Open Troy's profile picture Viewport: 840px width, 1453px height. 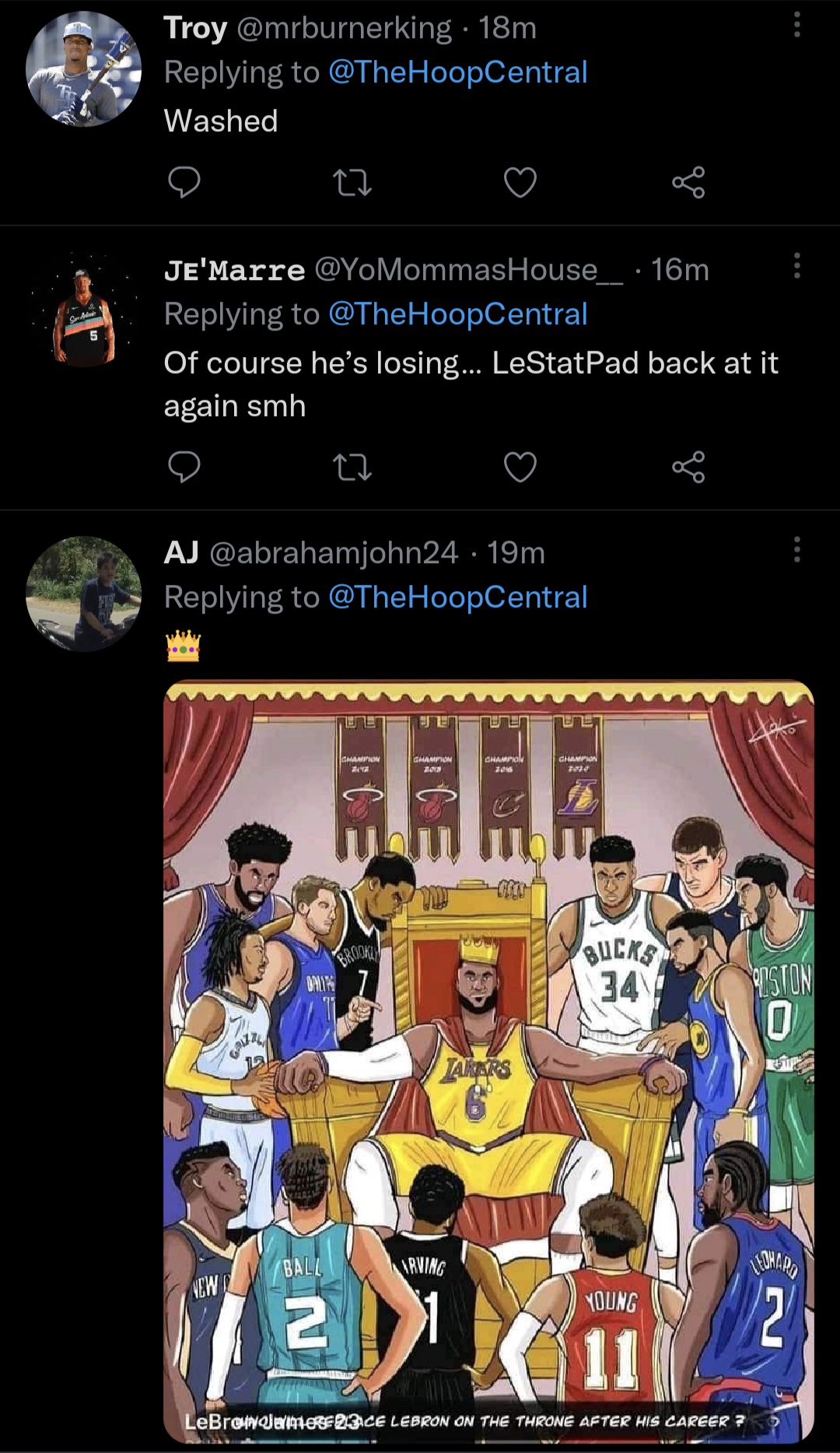tap(83, 69)
